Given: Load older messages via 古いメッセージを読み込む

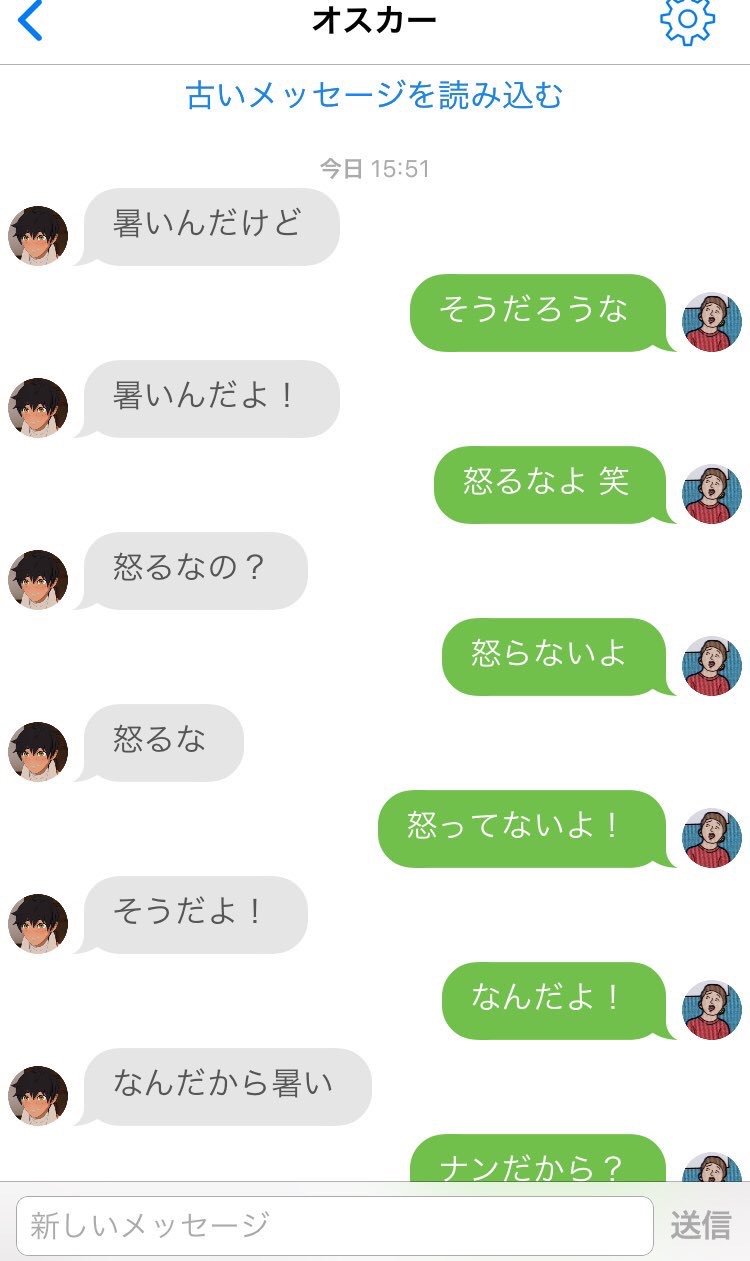Looking at the screenshot, I should (x=374, y=95).
